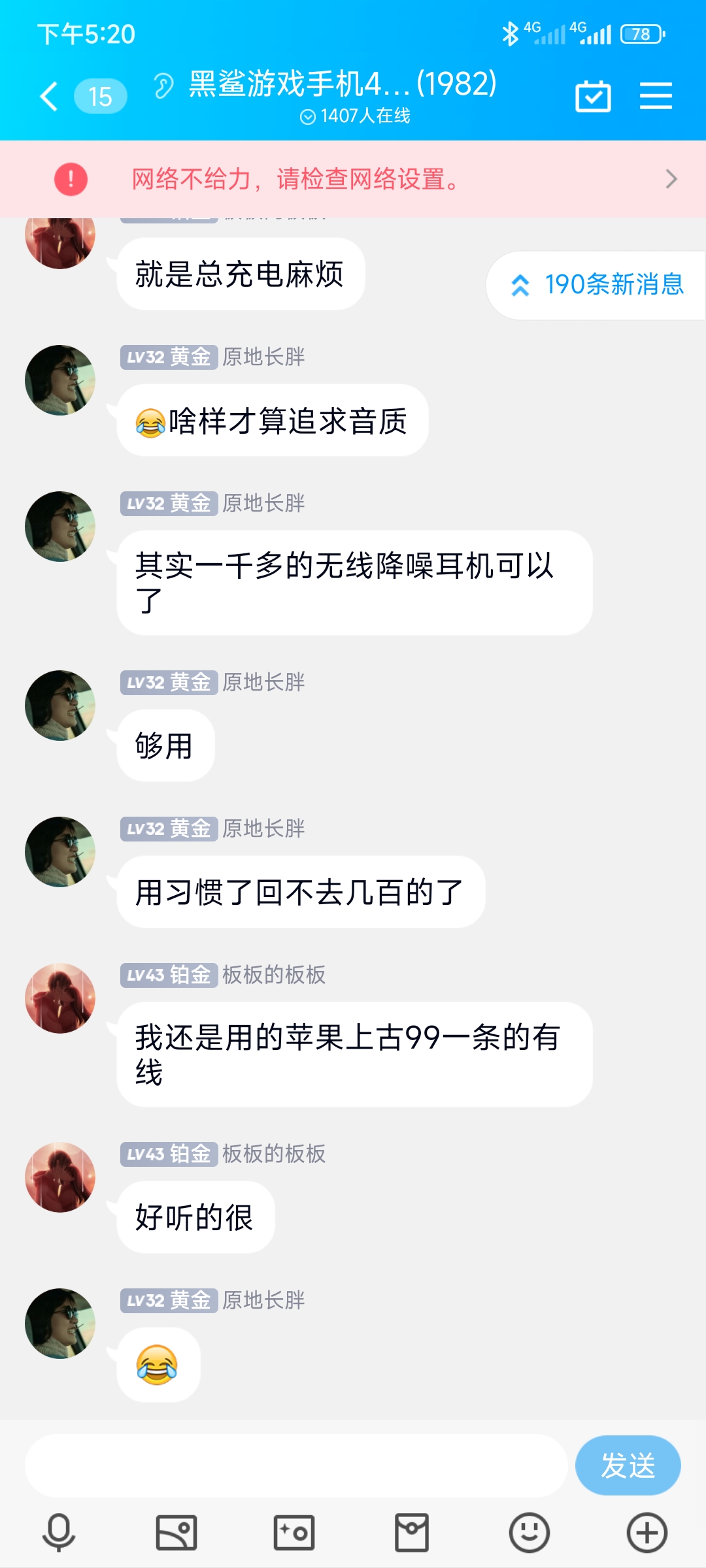Tap avatar next to message 够用
This screenshot has width=706, height=1568.
tap(60, 706)
